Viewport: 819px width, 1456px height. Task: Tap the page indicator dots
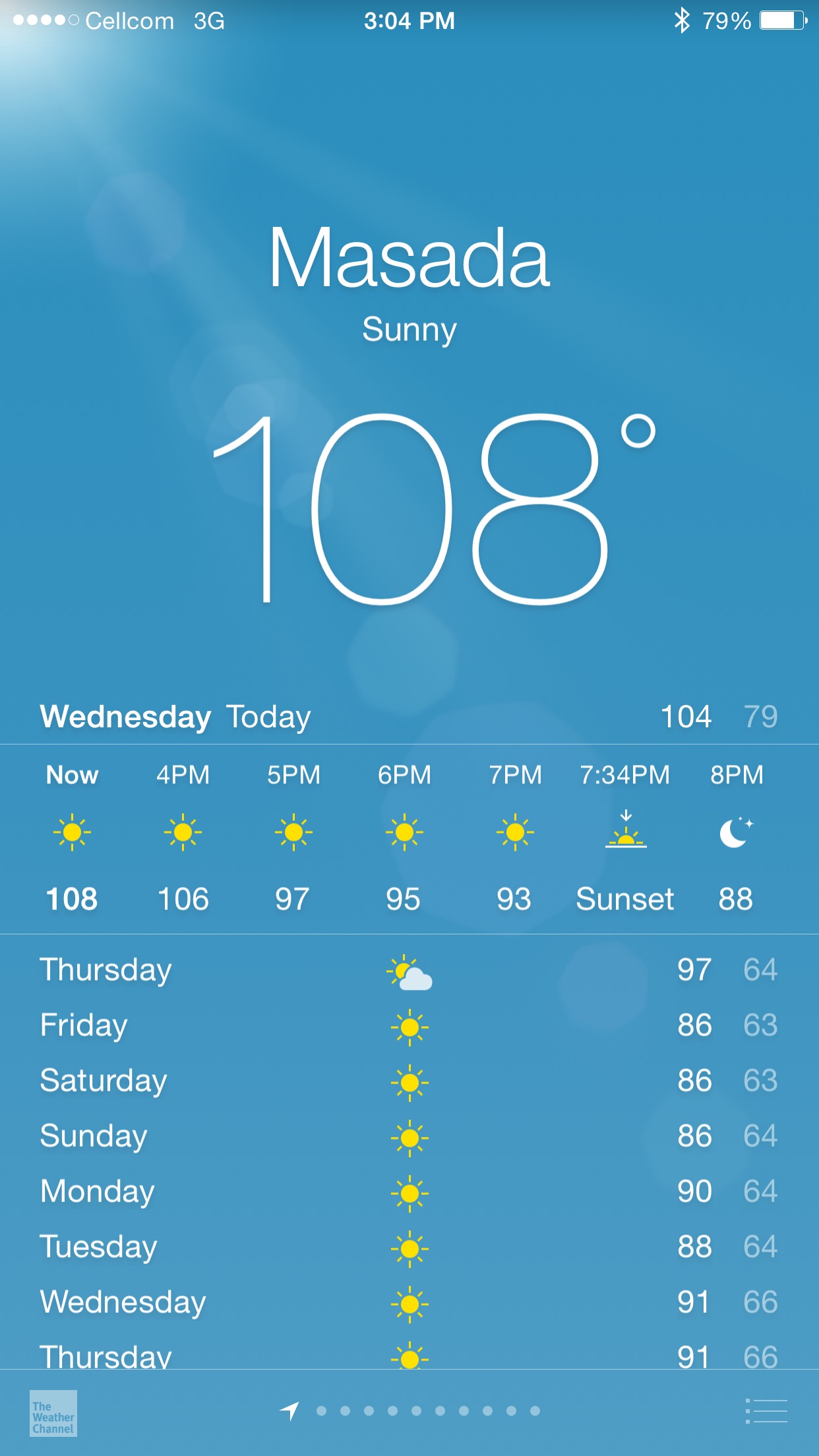coord(410,1411)
